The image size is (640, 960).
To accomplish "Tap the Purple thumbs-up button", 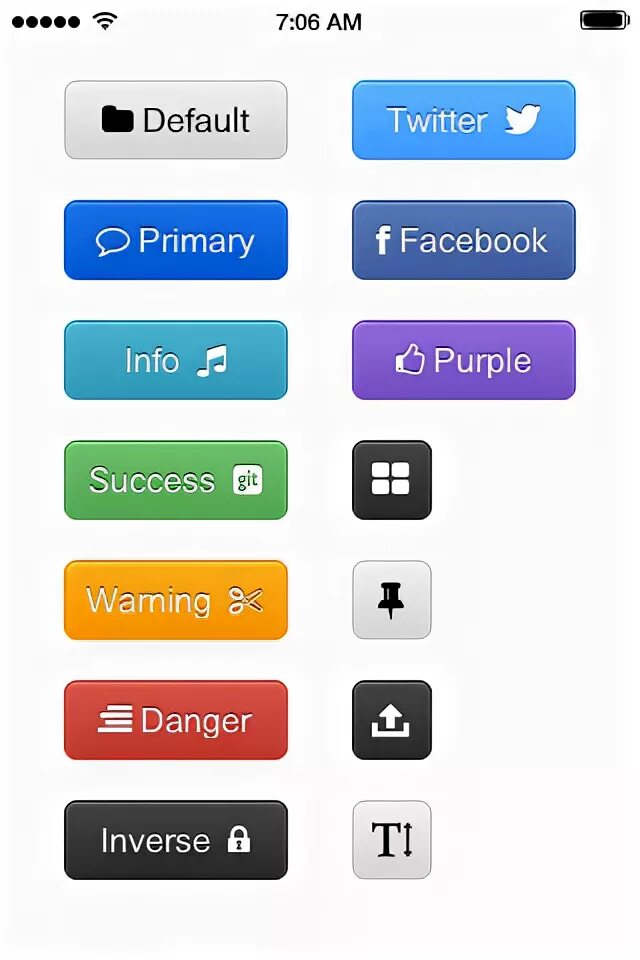I will tap(464, 360).
